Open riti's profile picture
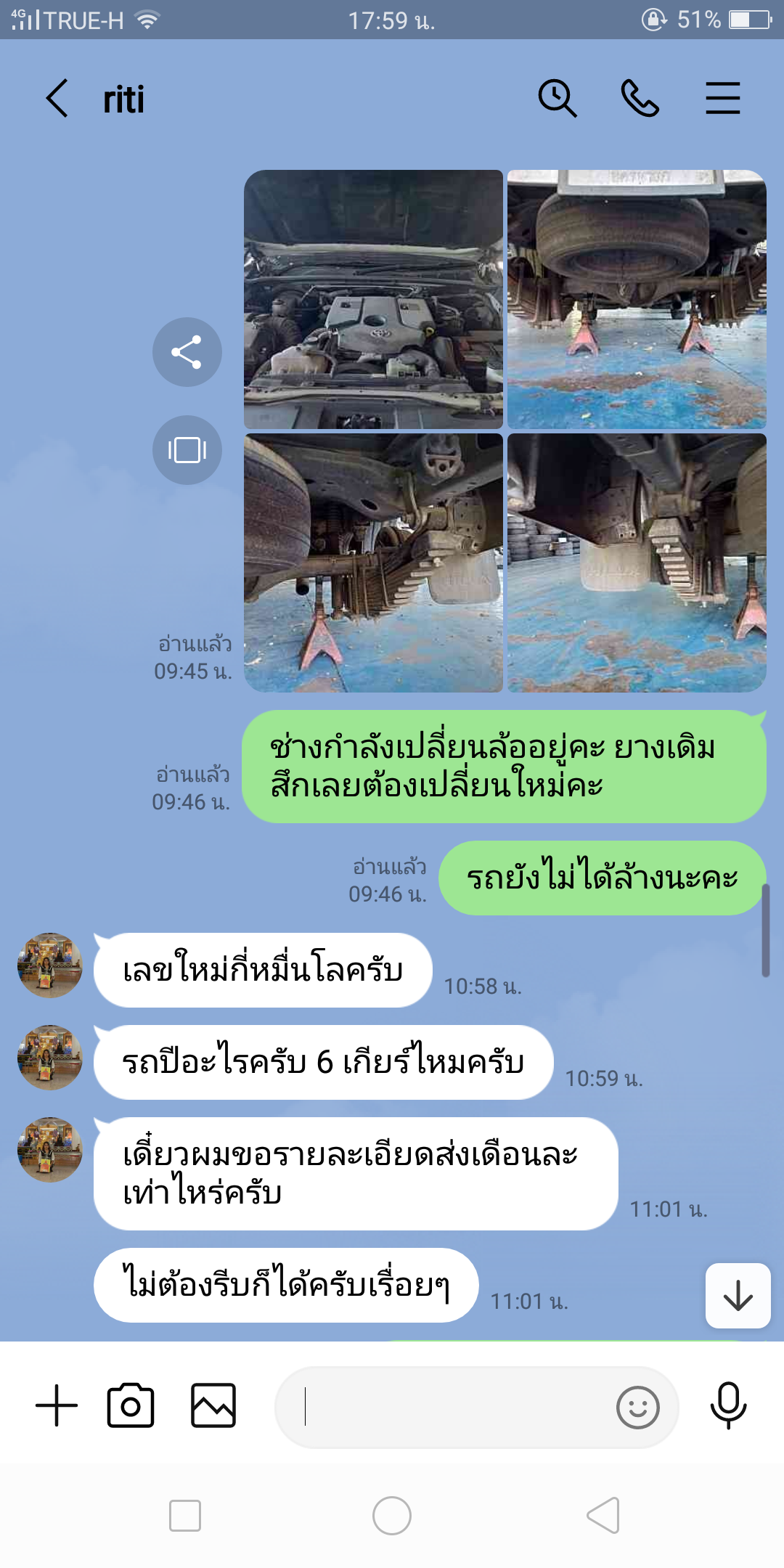Screen dimensions: 784x1568 tap(50, 965)
